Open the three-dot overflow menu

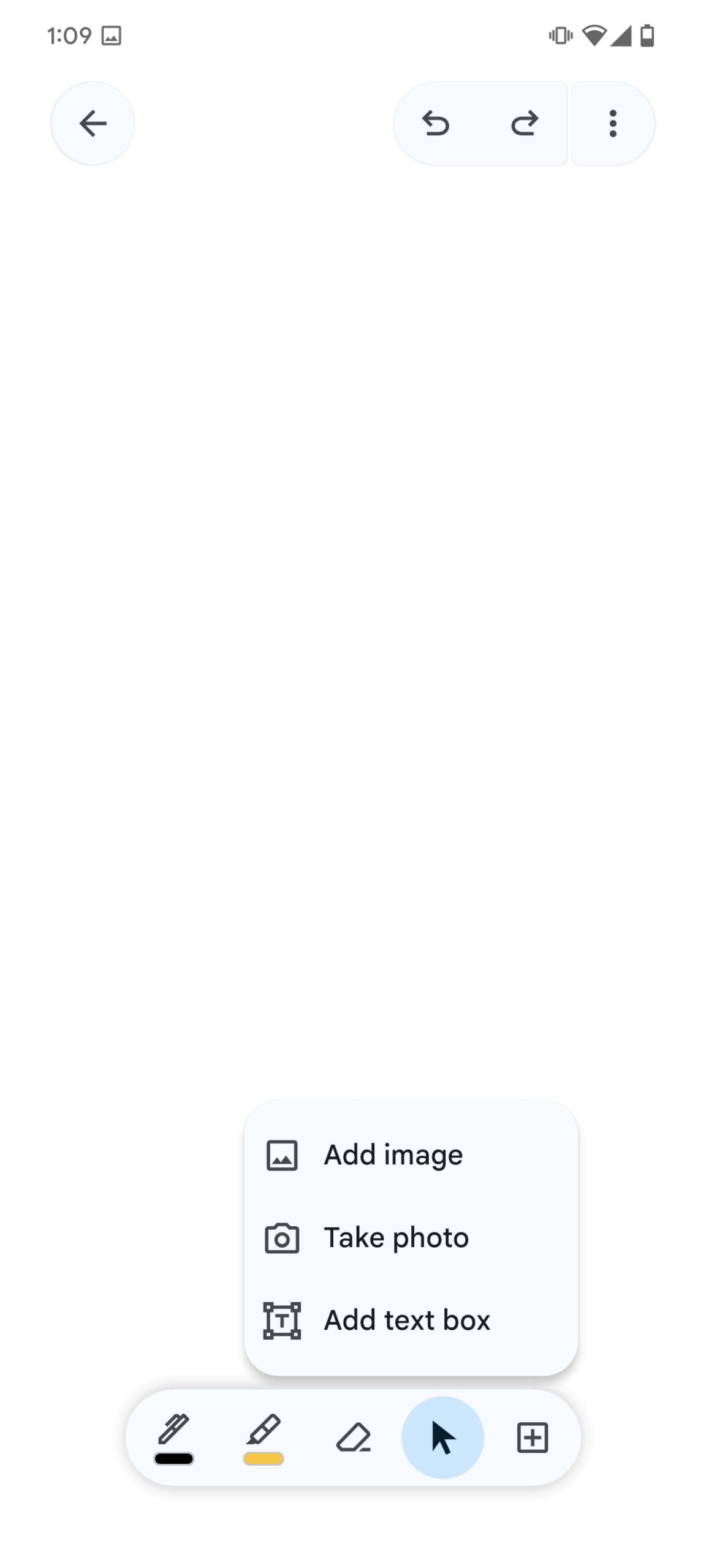(612, 123)
